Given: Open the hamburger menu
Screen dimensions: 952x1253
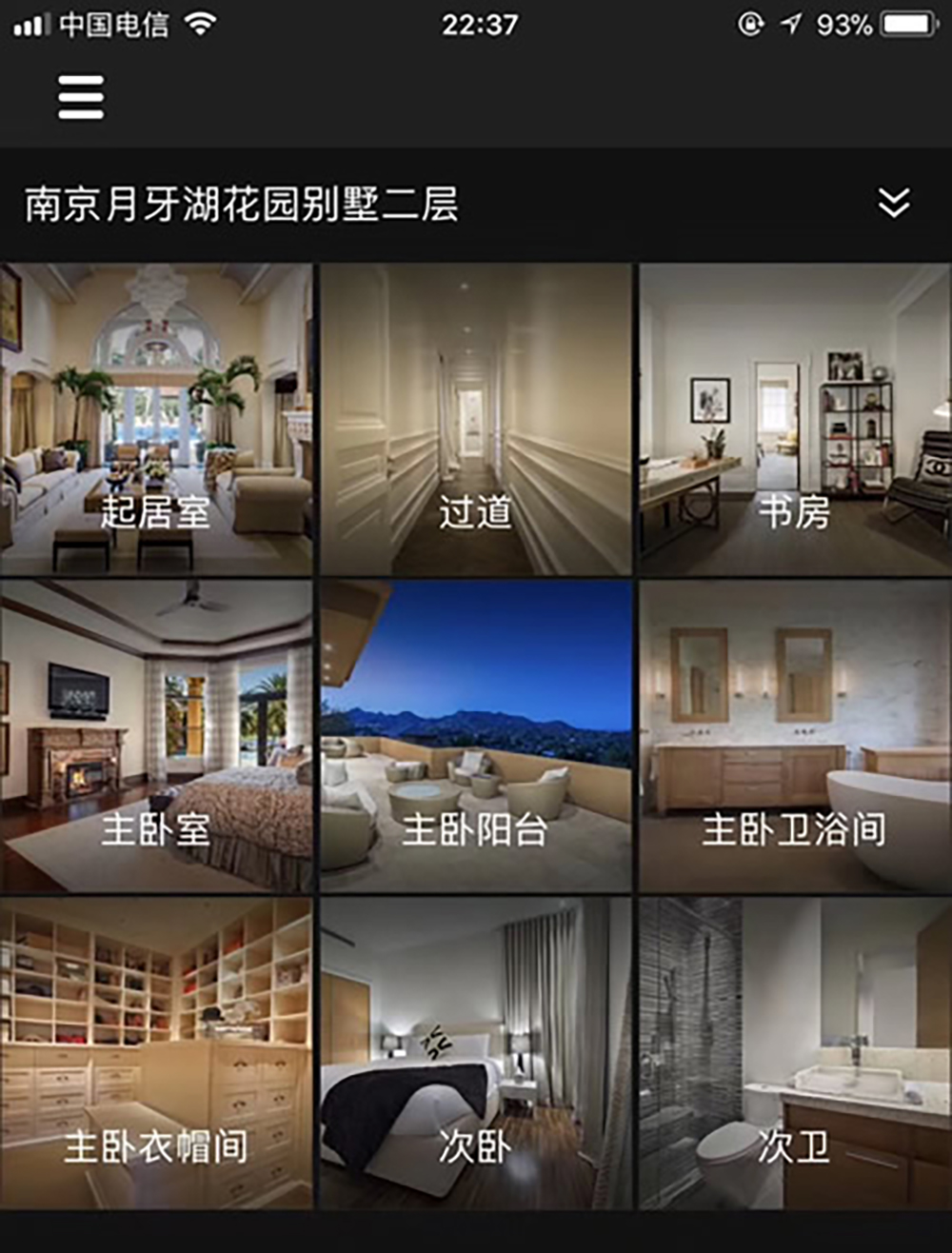Looking at the screenshot, I should pos(81,98).
